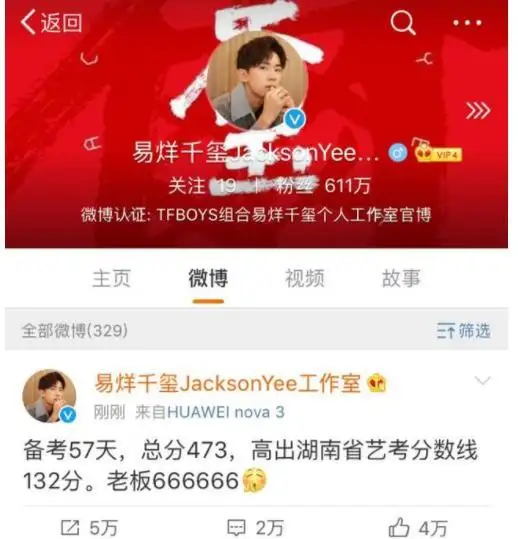Switch to the 主页 tab
This screenshot has height=539, width=518.
coord(112,278)
